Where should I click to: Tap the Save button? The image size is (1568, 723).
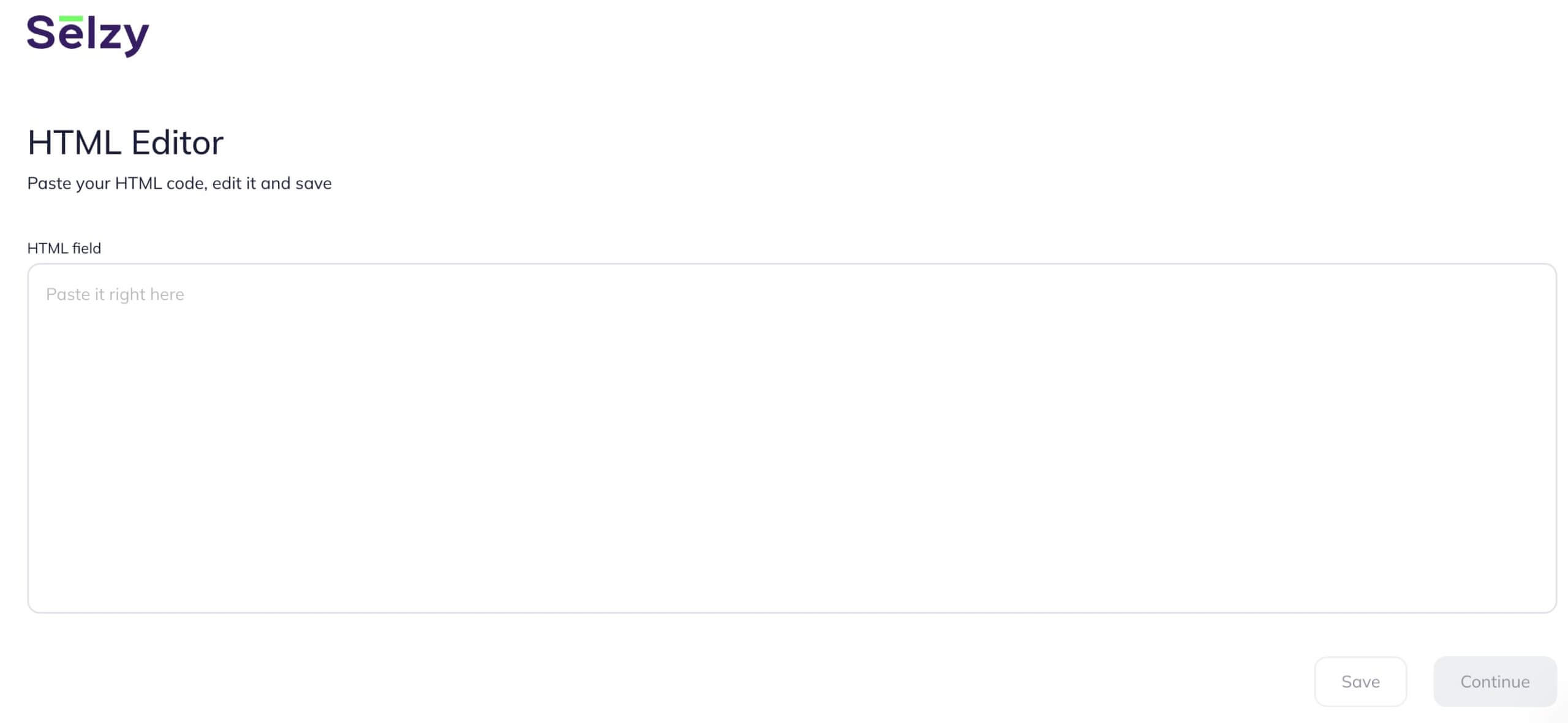(x=1360, y=681)
